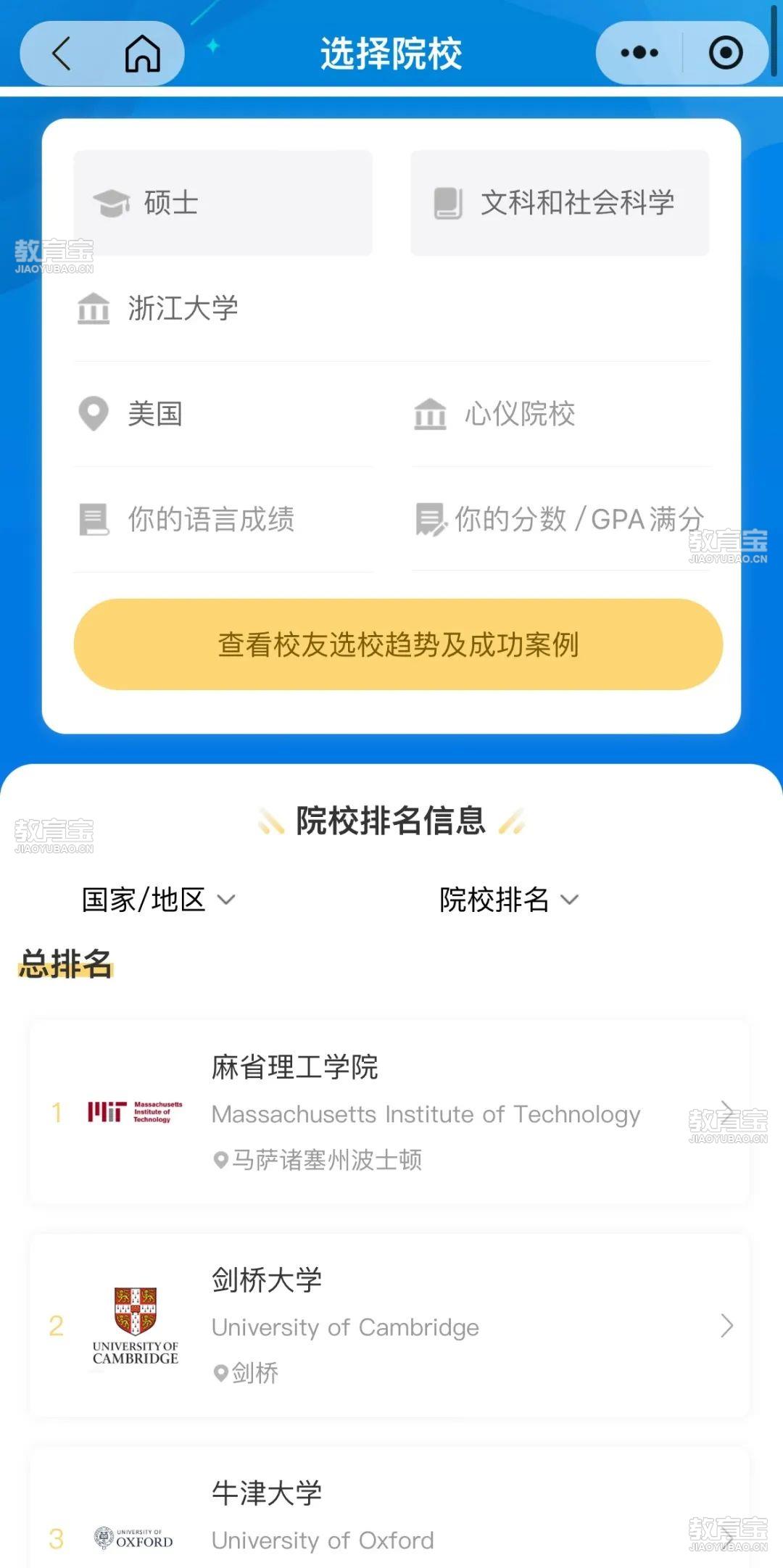Select the 心仪院校 target school field
This screenshot has height=1568, width=783.
561,415
